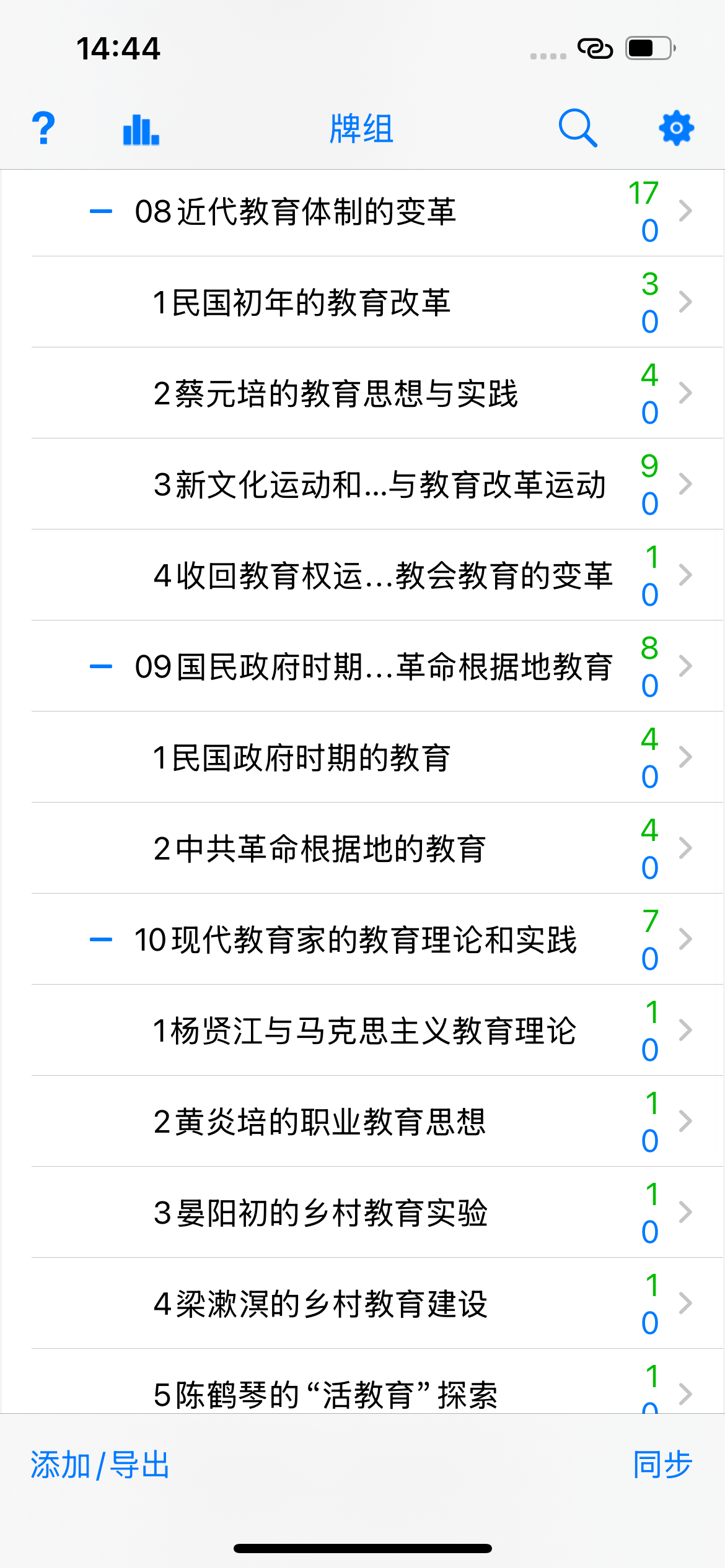Open deck 3新文化运动和…与教育改革运动
This screenshot has height=1568, width=725.
[x=377, y=484]
